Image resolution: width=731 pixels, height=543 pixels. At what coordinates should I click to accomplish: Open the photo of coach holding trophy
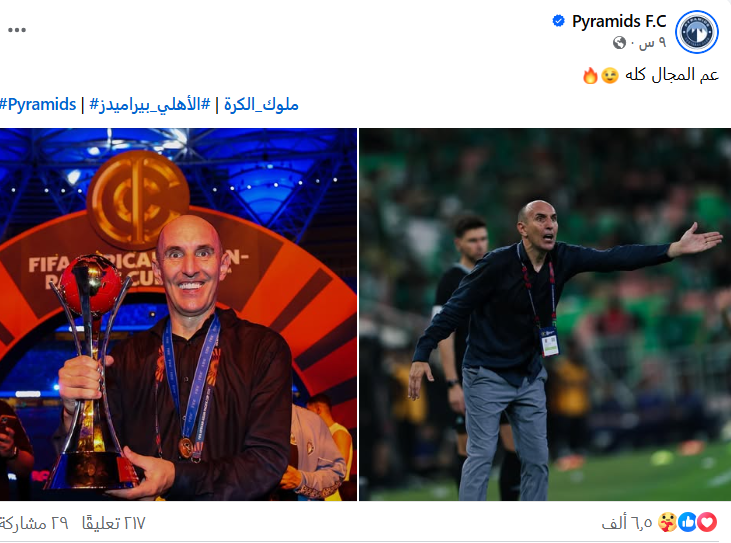click(178, 314)
